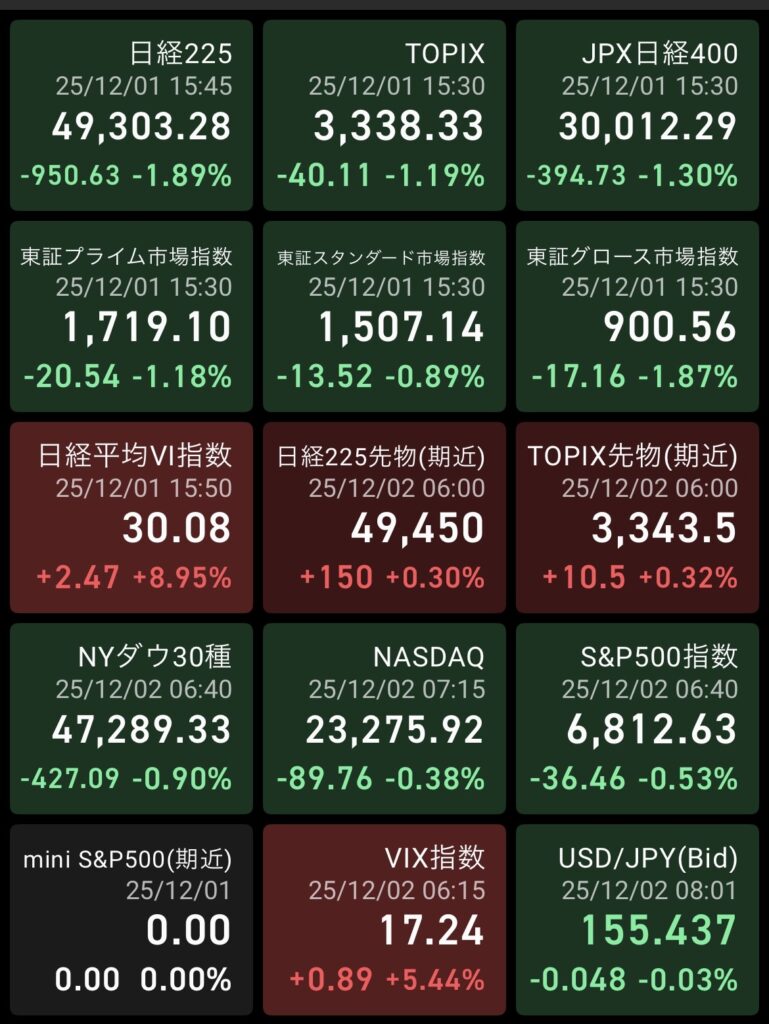Tap the S&P500指数 tile
Viewport: 769px width, 1024px height.
click(x=638, y=718)
